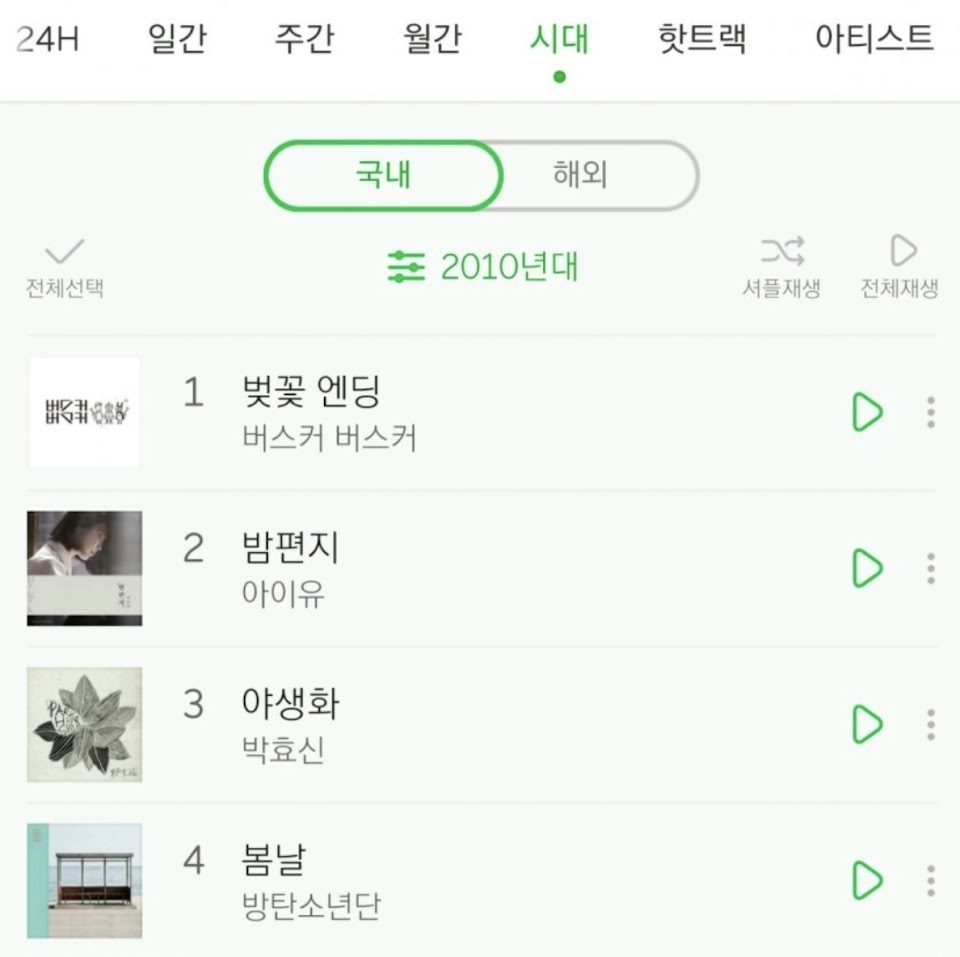Play 봄날 by 방탄소년단
The image size is (960, 957).
(867, 880)
